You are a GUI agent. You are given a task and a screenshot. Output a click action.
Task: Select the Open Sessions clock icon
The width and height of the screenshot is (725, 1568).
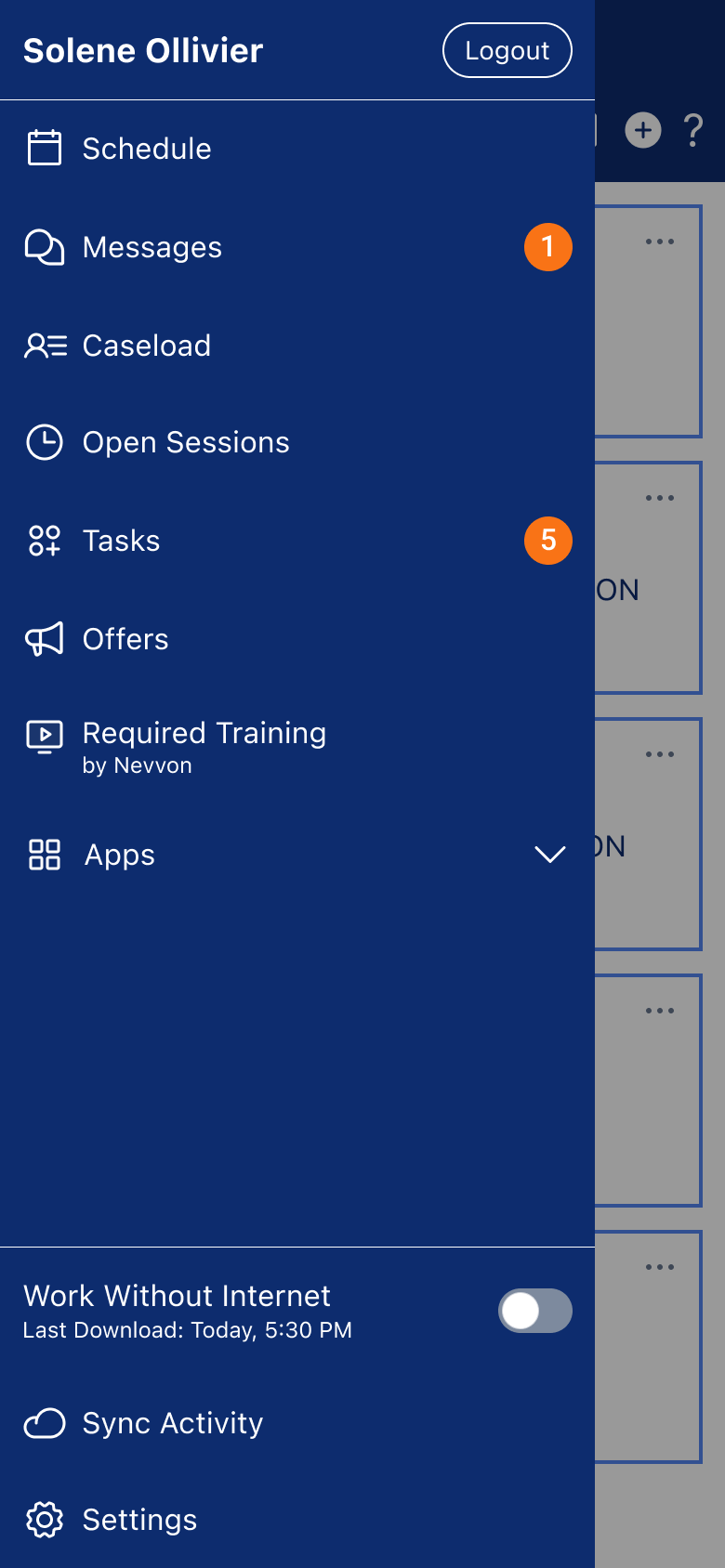[x=44, y=442]
